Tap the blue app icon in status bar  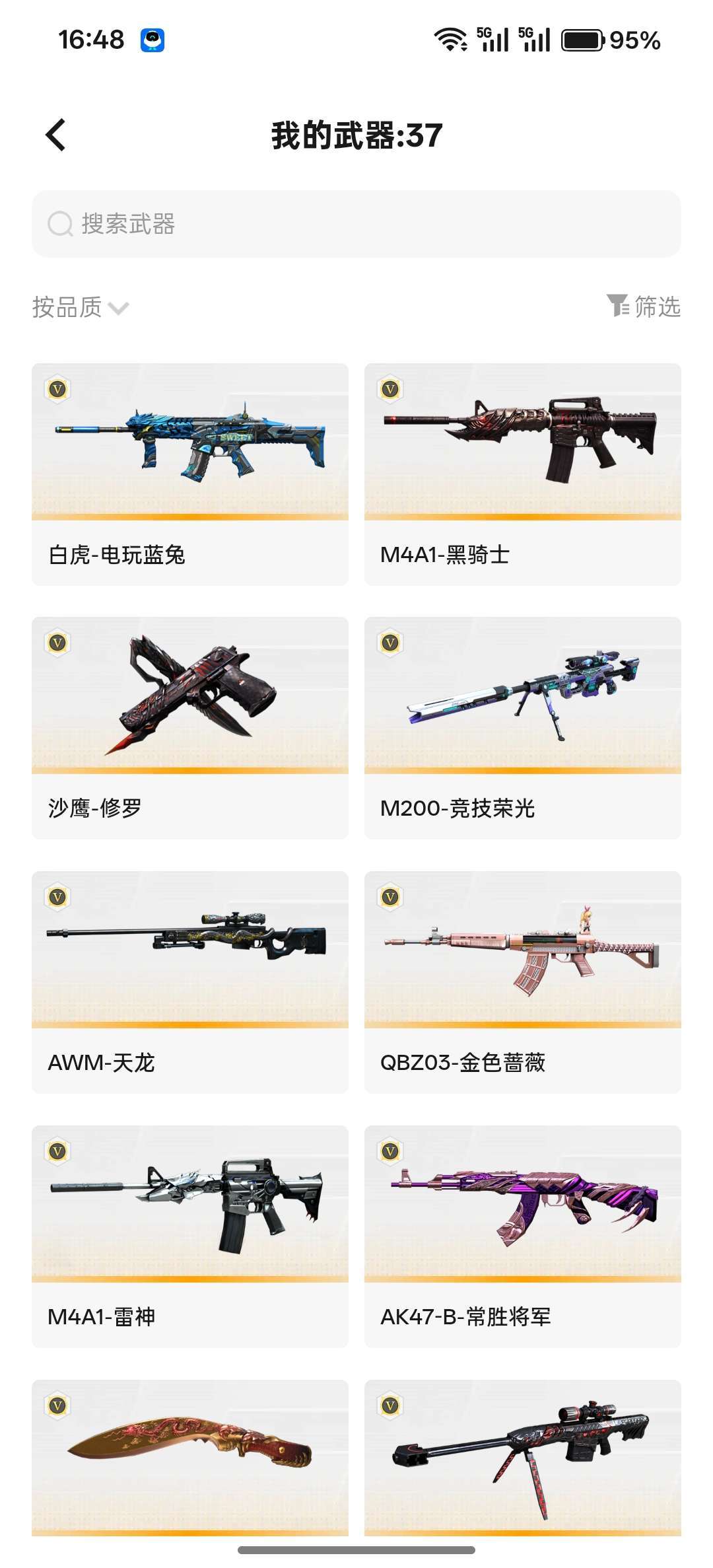pos(153,40)
